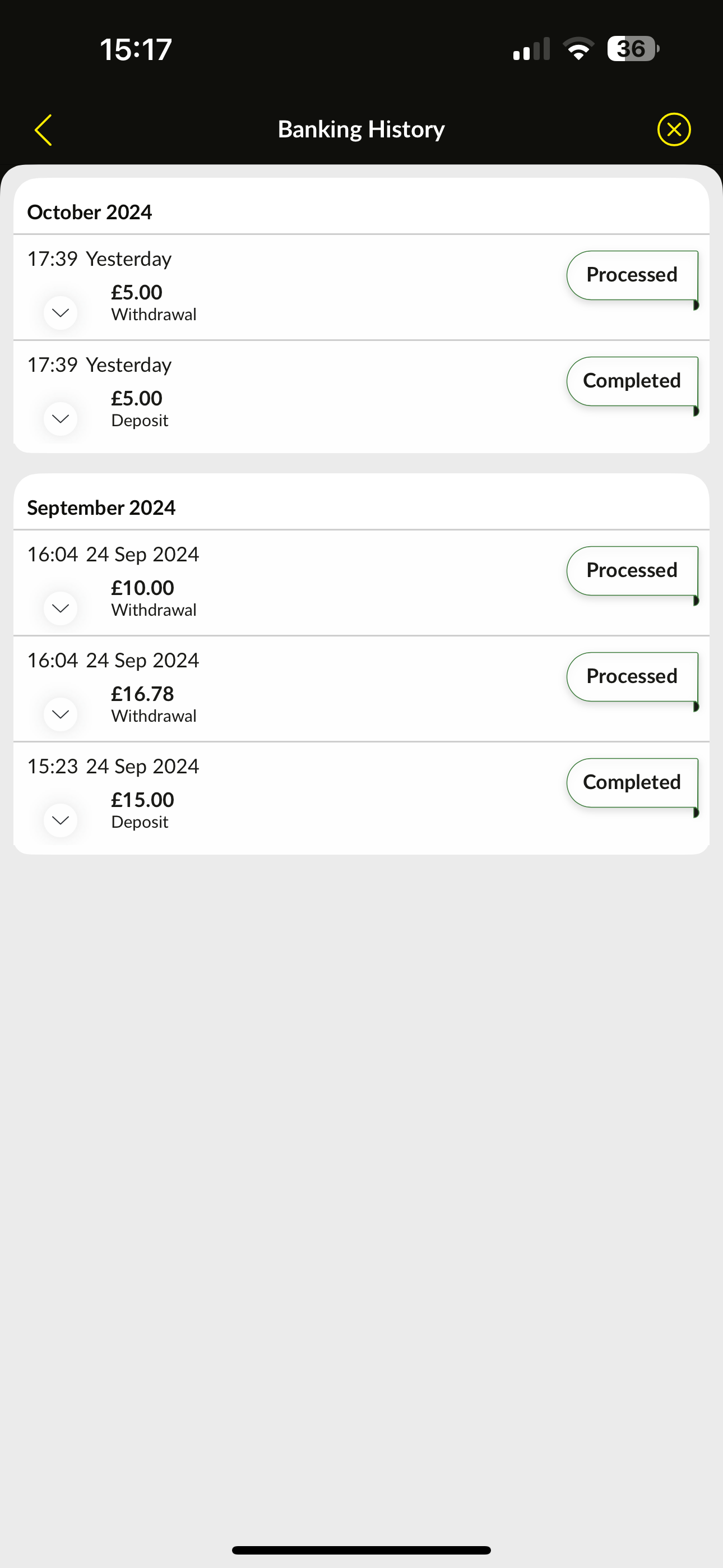Click the Processed badge on £5.00 Withdrawal

[631, 275]
